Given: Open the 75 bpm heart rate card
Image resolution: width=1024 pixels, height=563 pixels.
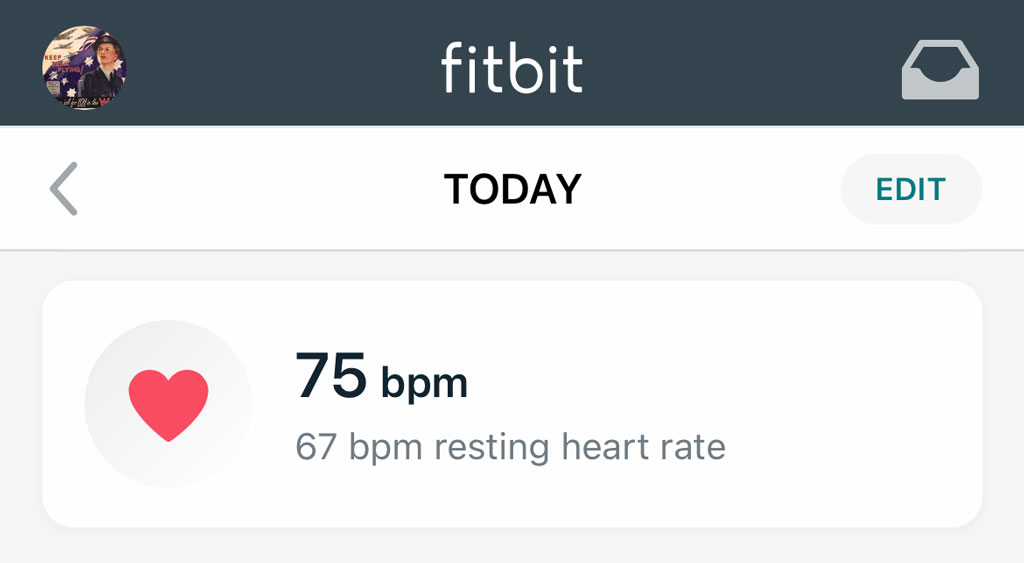Looking at the screenshot, I should coord(512,404).
